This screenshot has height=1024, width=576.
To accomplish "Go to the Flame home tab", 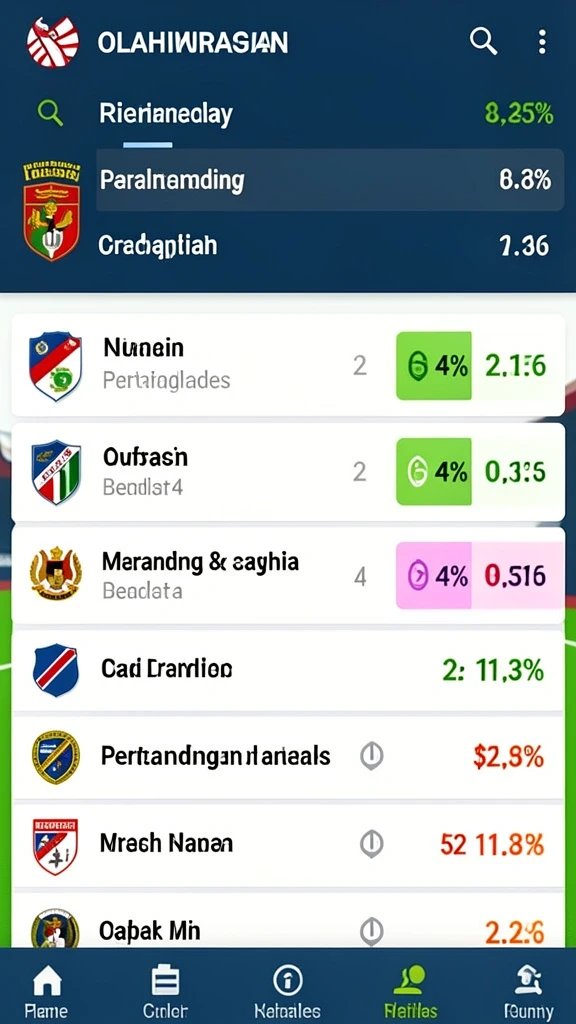I will click(46, 988).
